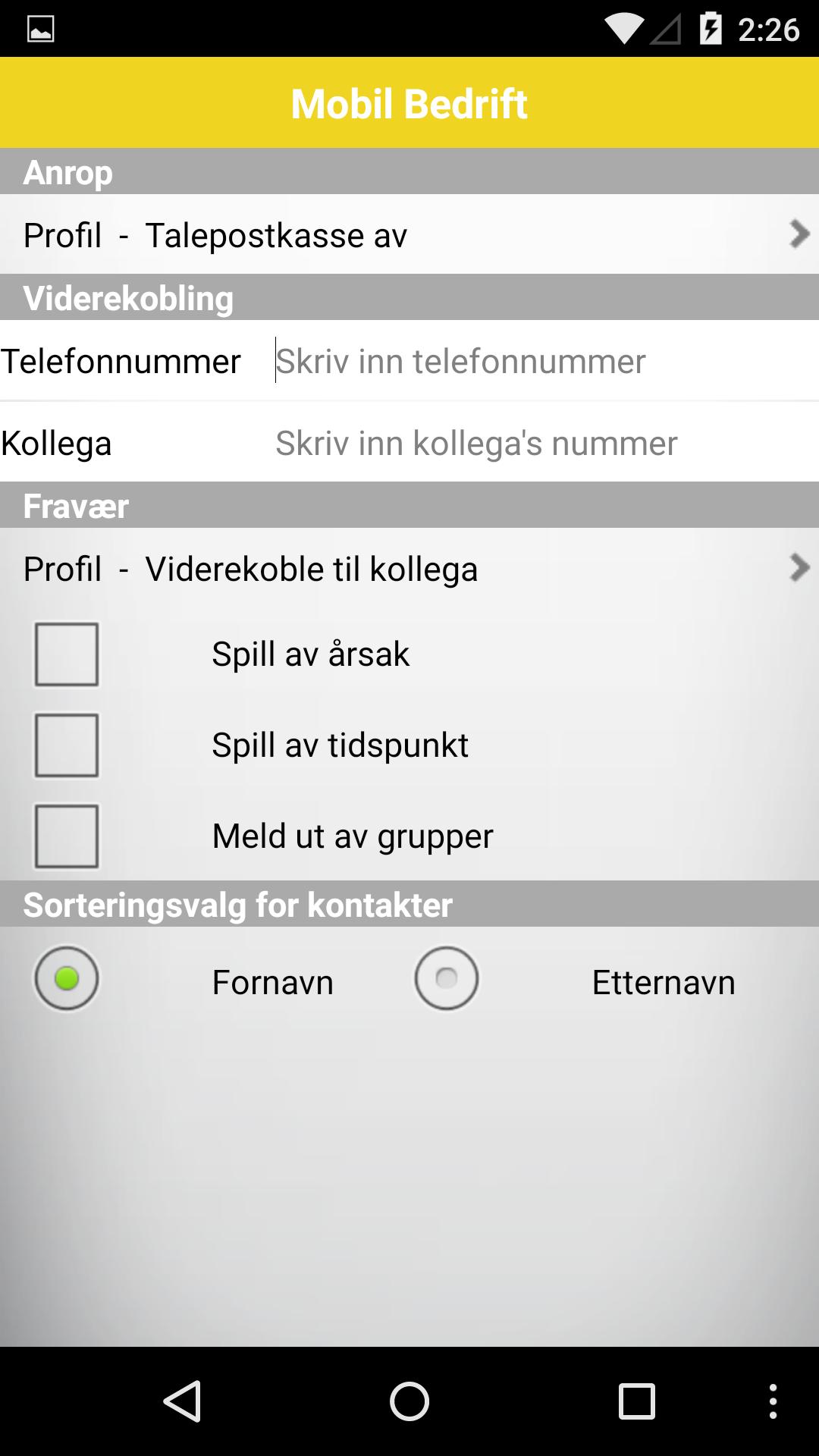Tap the Kollega number input field
The image size is (819, 1456).
[x=542, y=444]
